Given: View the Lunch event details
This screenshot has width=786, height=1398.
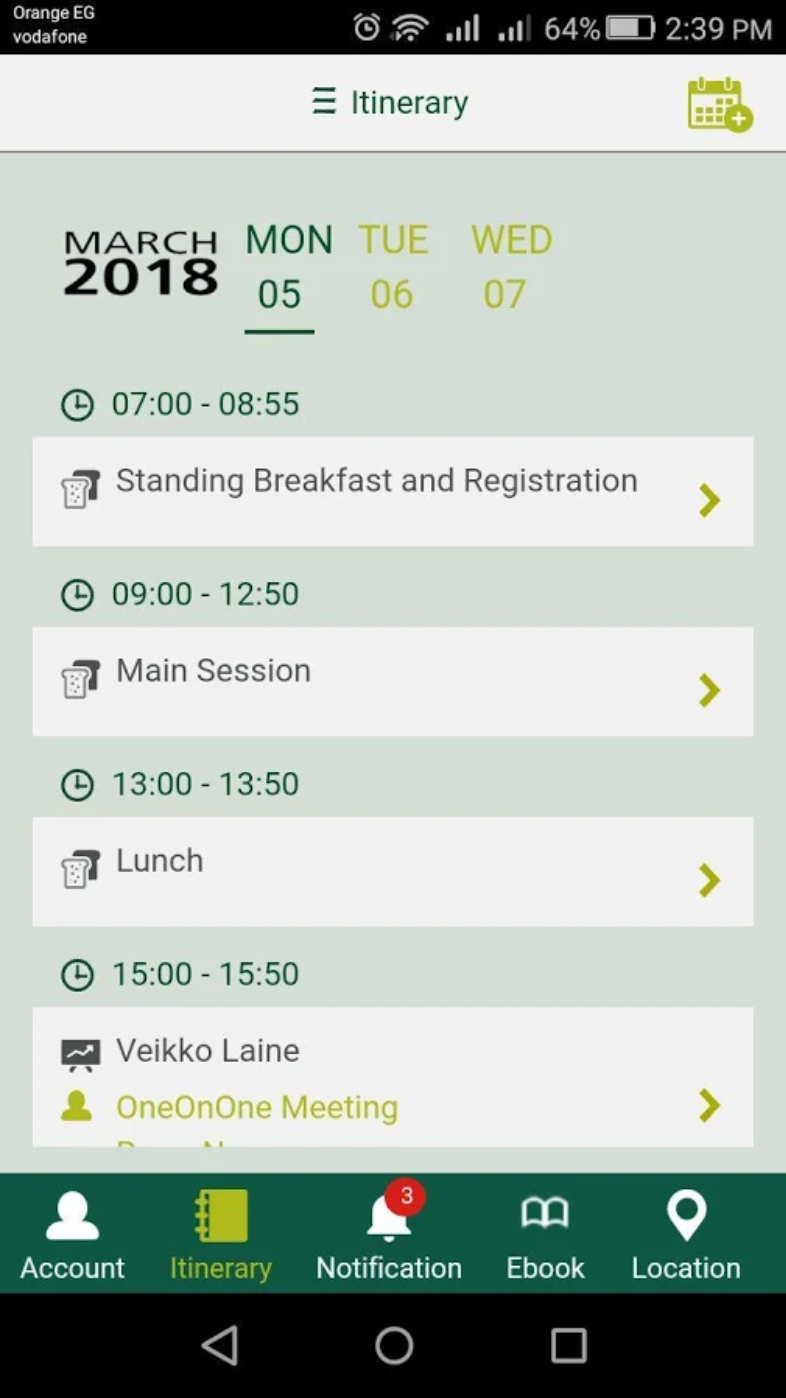Looking at the screenshot, I should coord(392,871).
